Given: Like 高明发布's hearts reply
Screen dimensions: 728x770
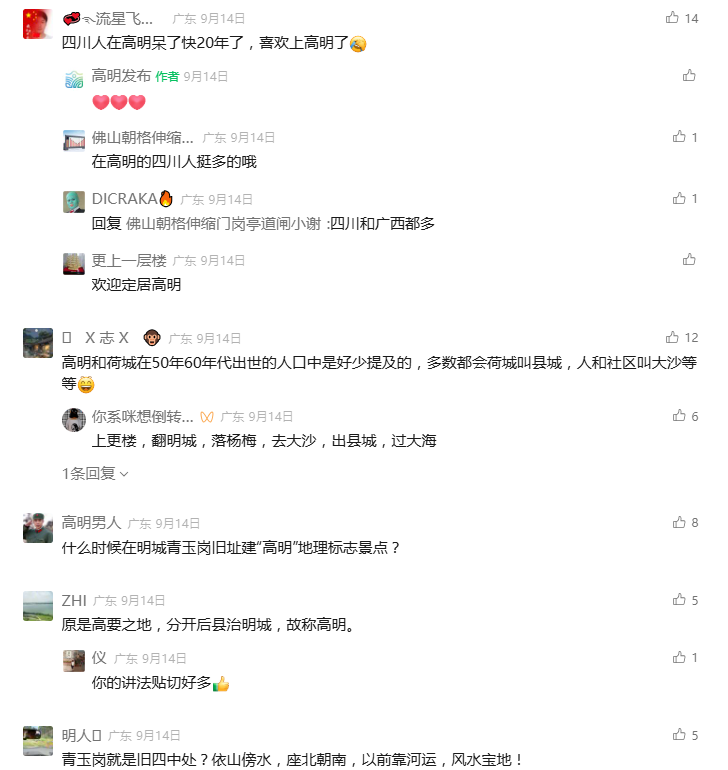Looking at the screenshot, I should (x=689, y=75).
